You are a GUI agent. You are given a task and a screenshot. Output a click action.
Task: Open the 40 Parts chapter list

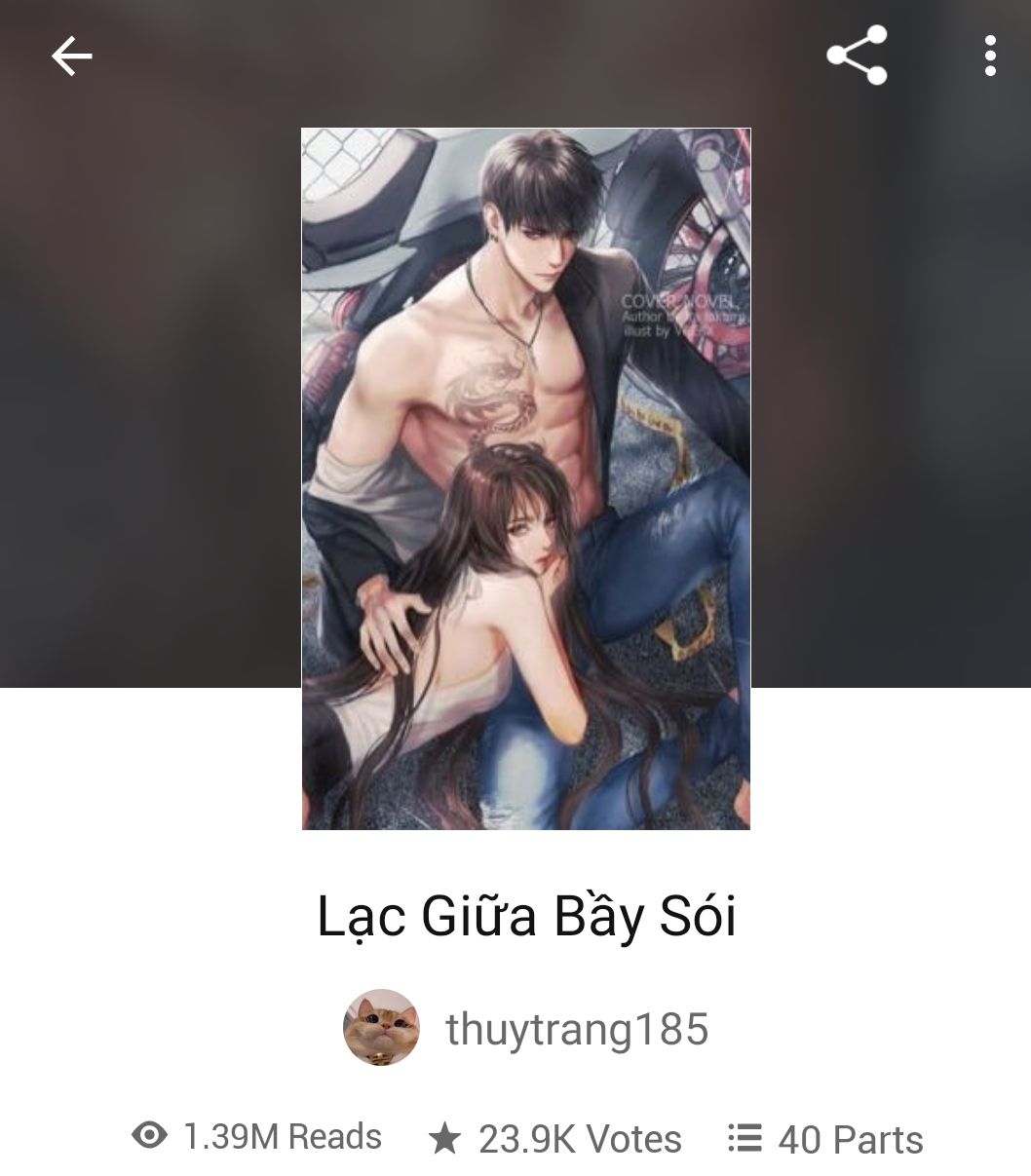[825, 1139]
